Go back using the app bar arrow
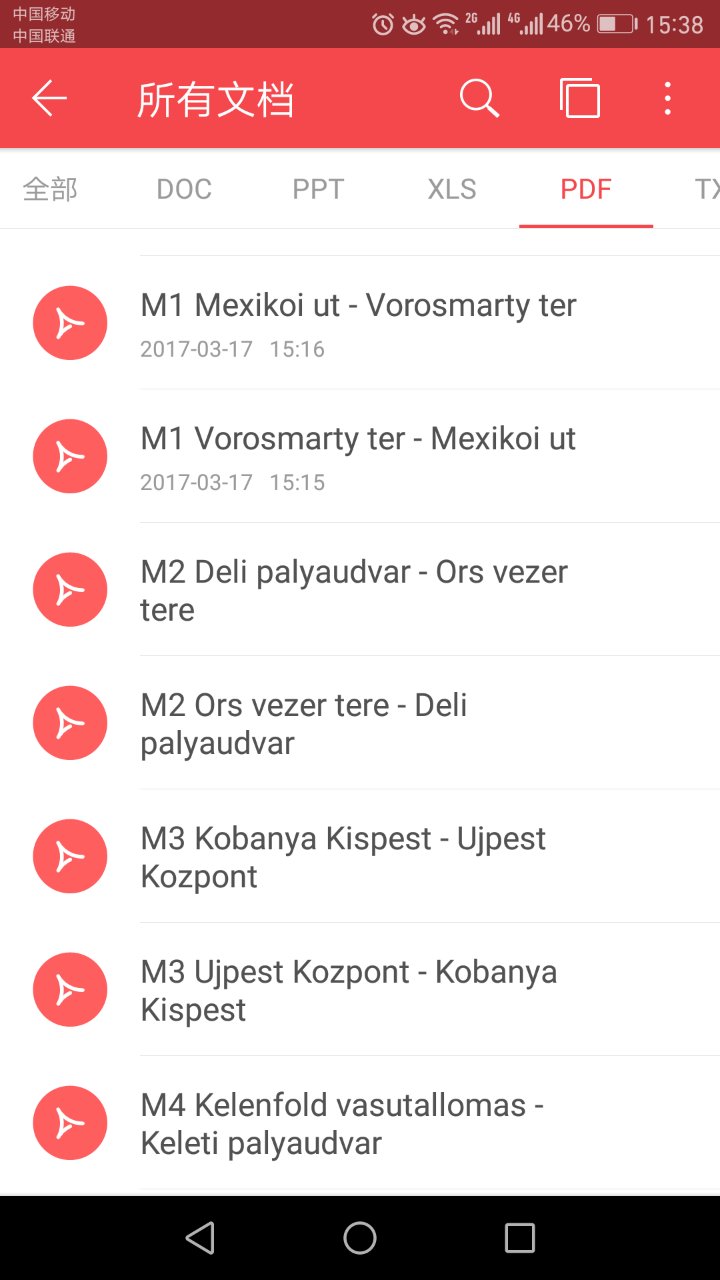720x1280 pixels. (x=49, y=99)
